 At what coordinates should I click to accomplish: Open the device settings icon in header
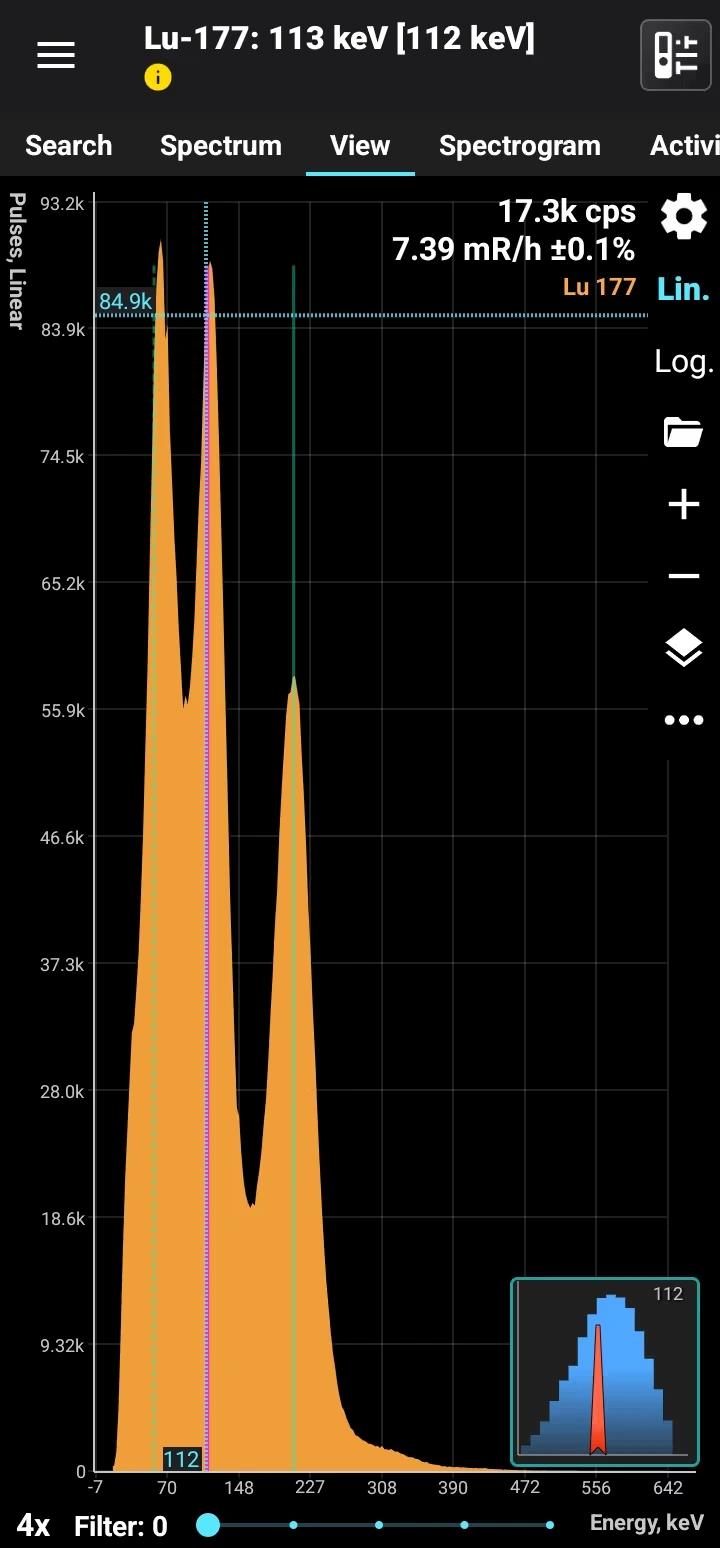click(675, 55)
